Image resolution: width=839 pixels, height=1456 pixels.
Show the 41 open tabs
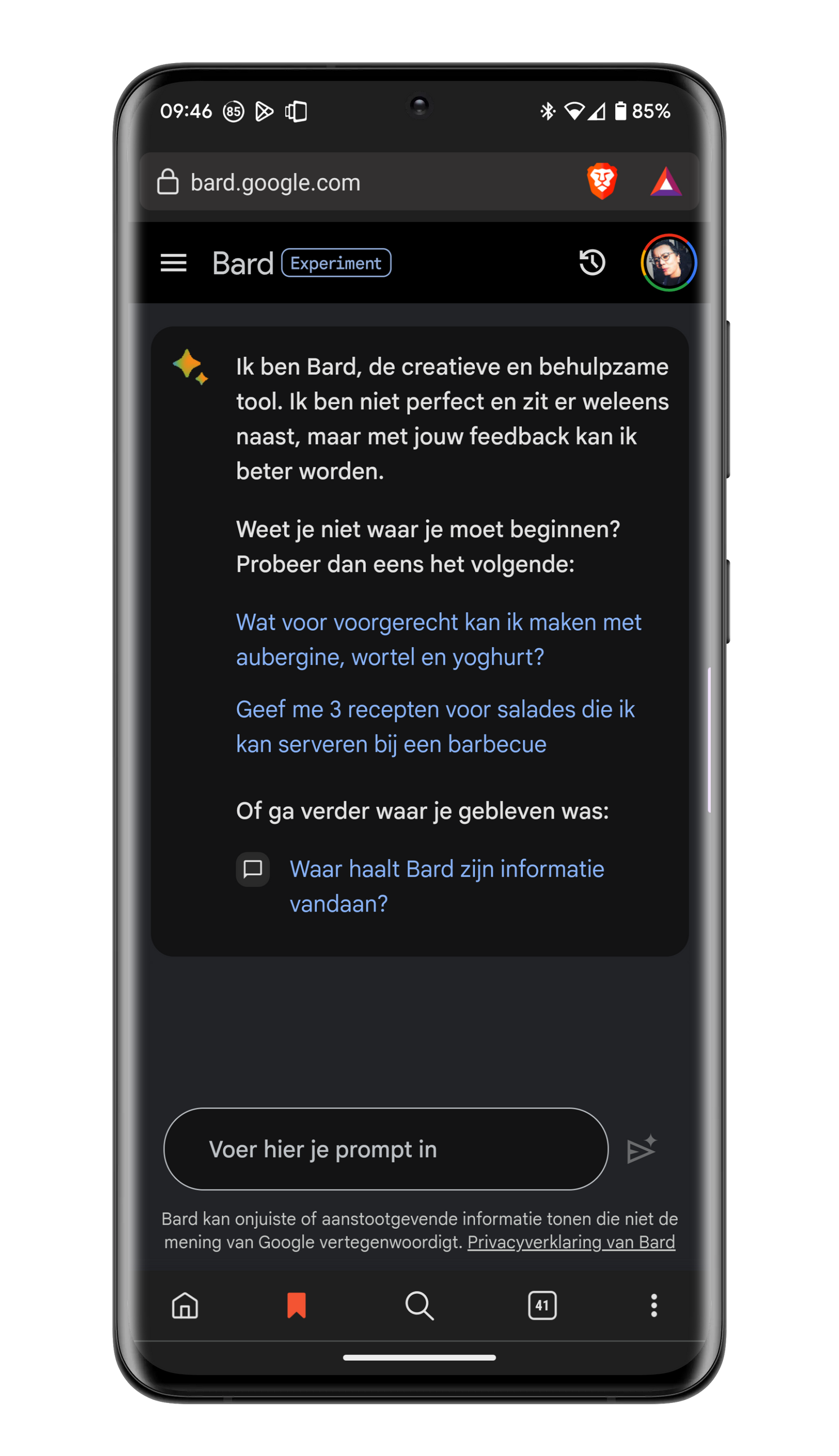pyautogui.click(x=542, y=1305)
